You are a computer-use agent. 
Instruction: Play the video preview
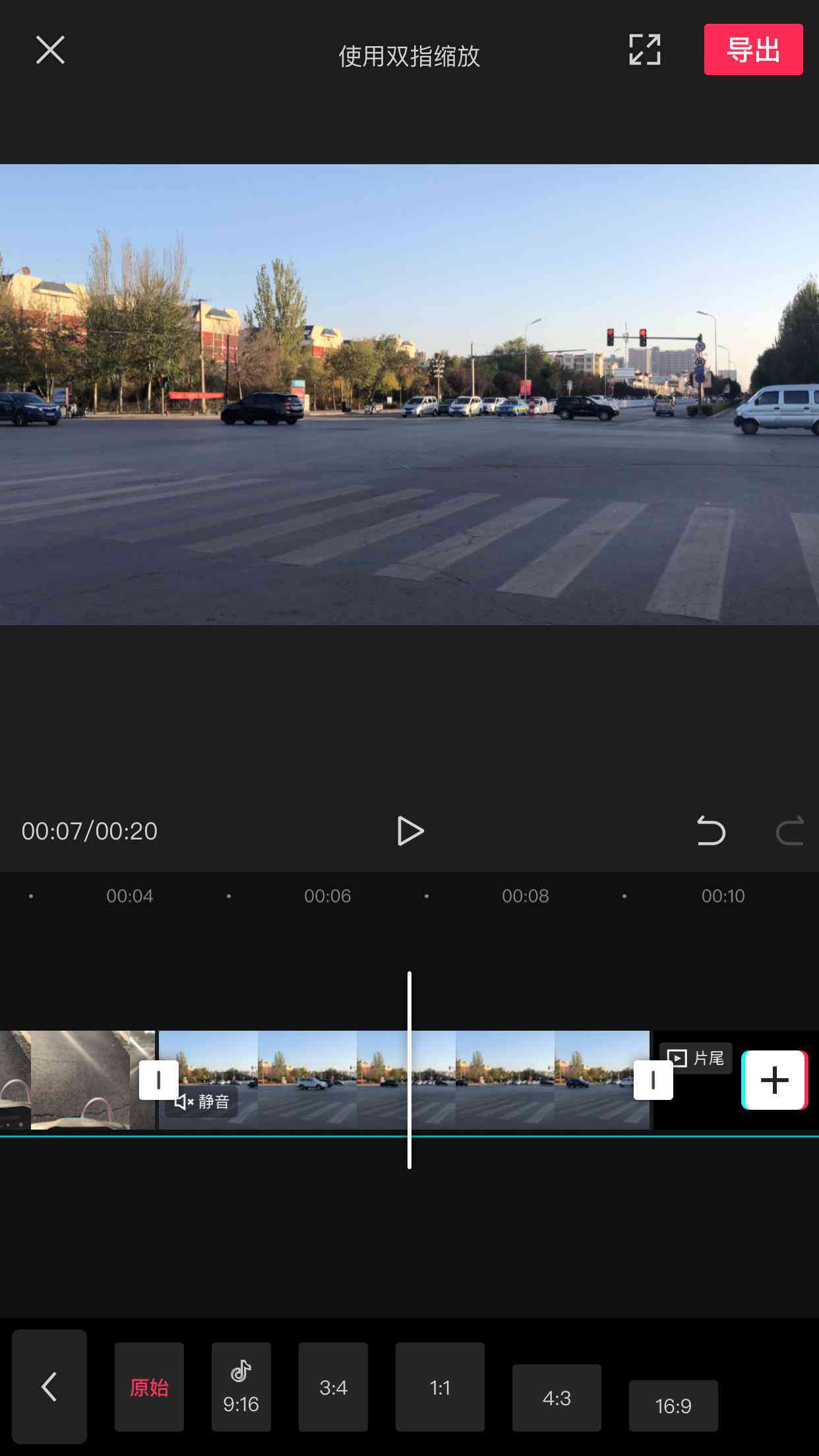[409, 831]
